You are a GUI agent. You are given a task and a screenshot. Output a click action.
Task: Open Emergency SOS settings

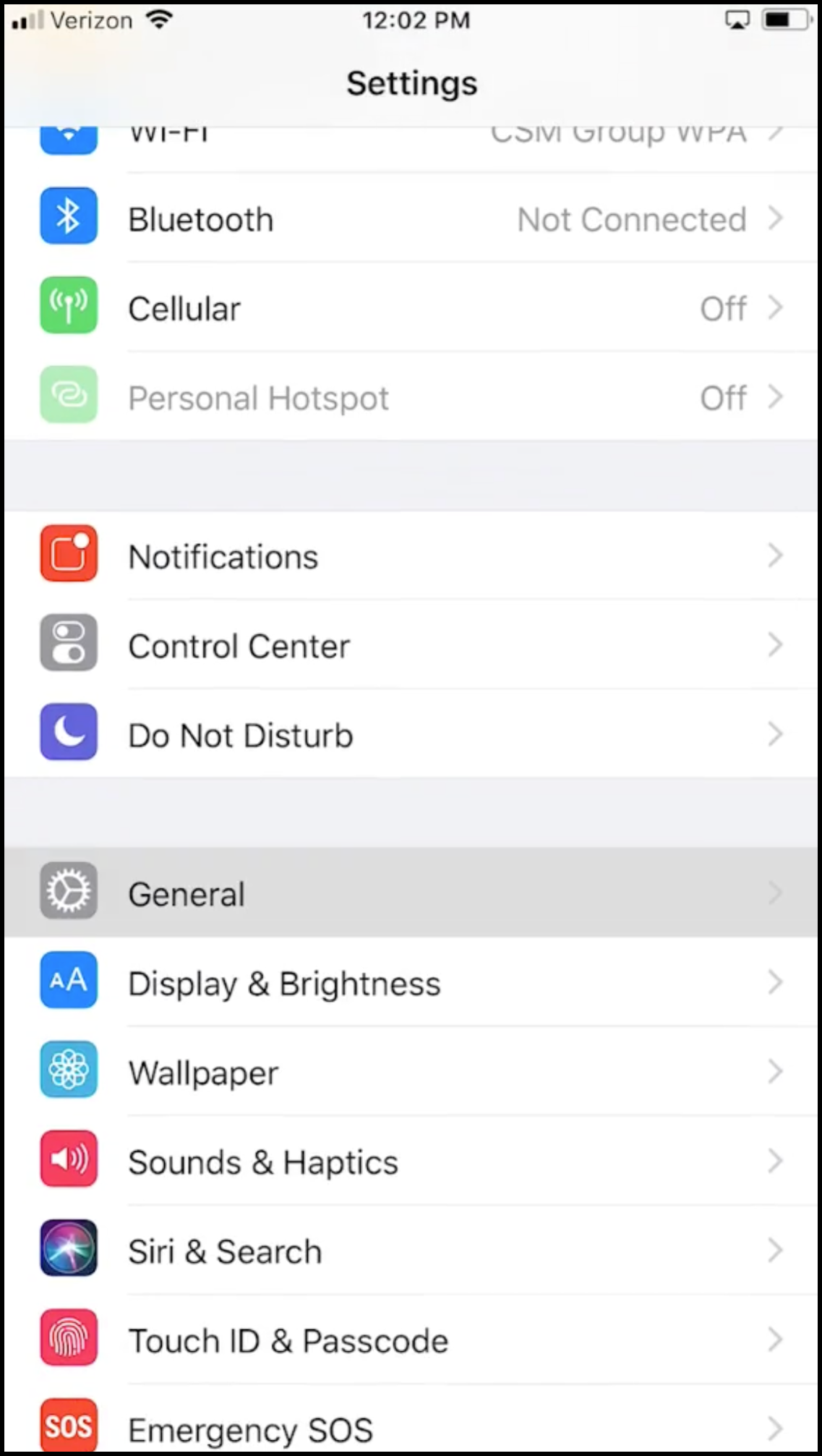click(411, 1428)
